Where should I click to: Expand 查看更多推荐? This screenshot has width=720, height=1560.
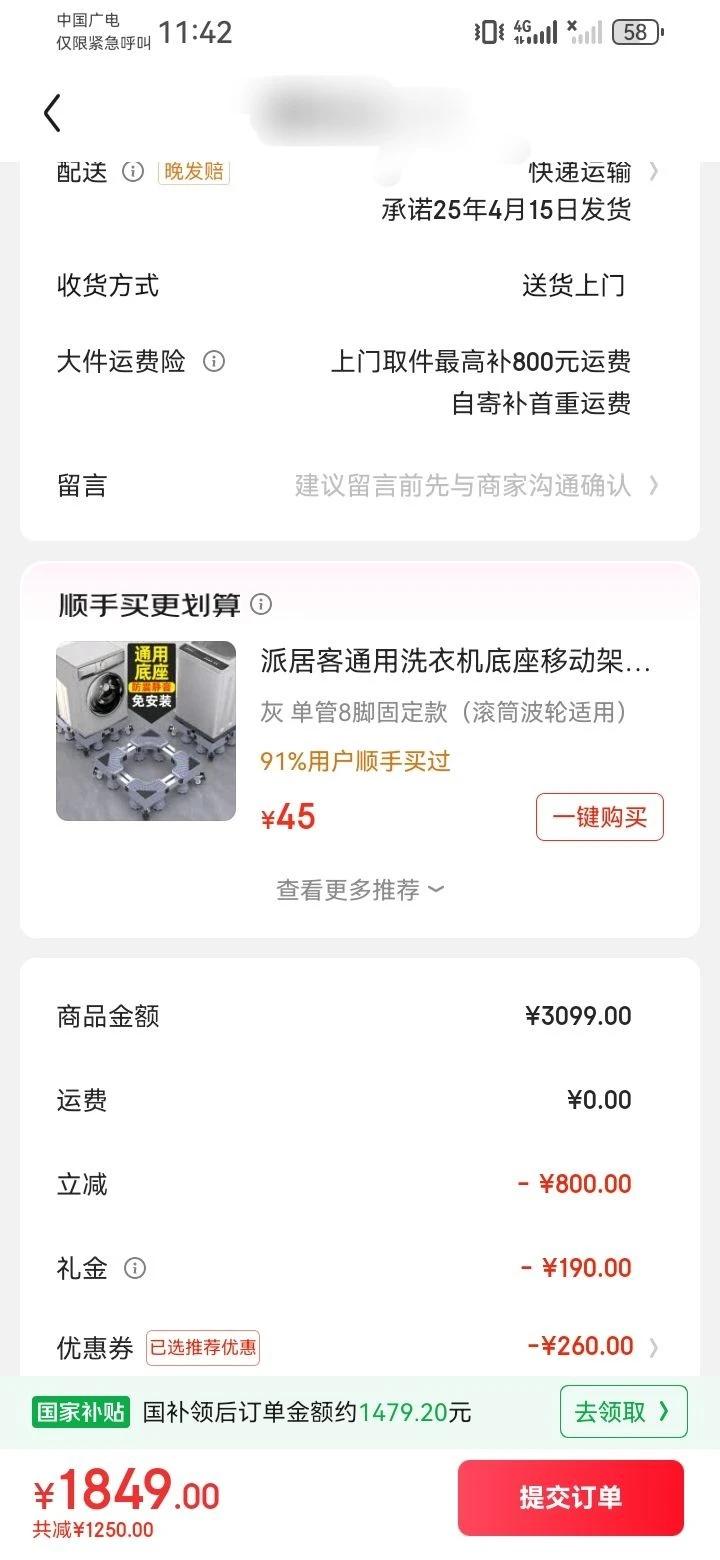(x=360, y=890)
